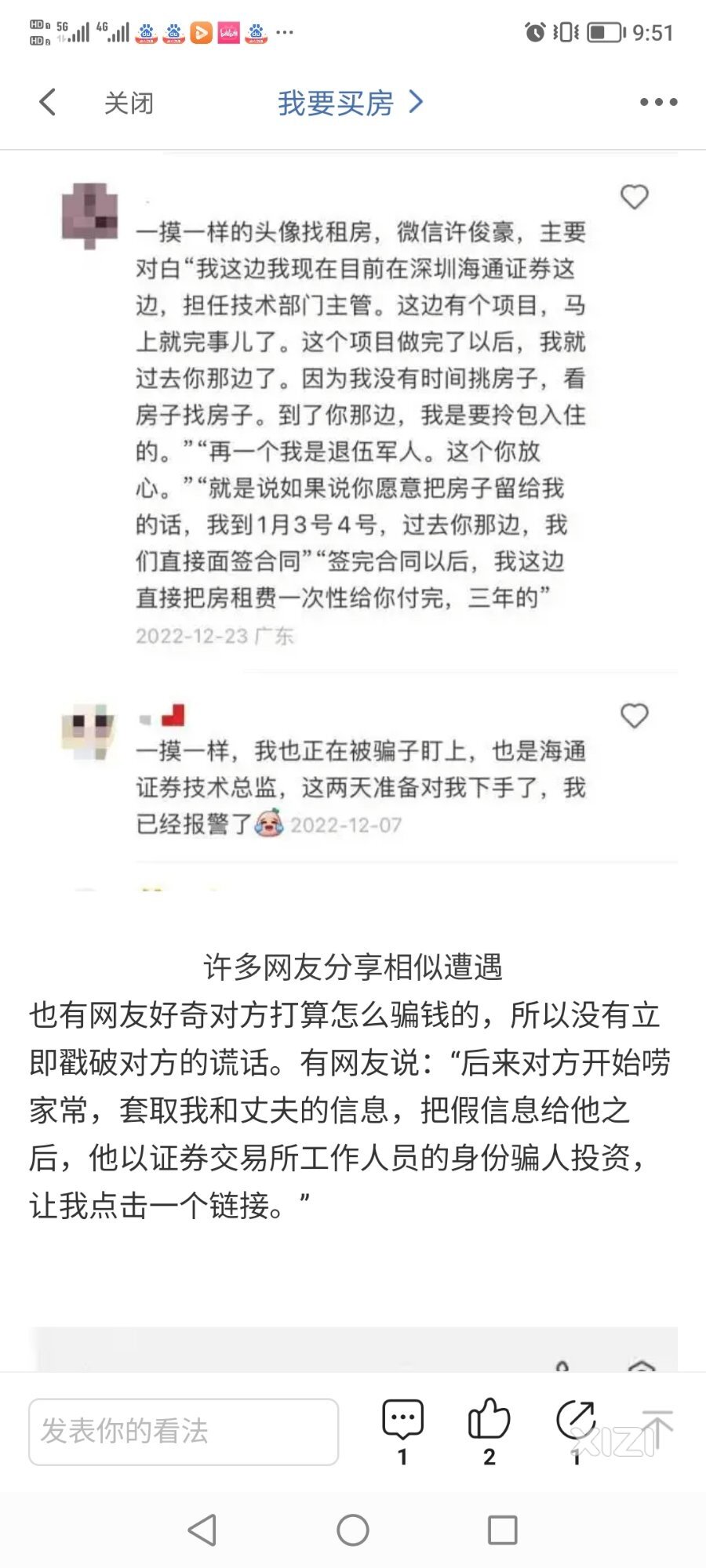Like the post with the thumbs-up icon
This screenshot has width=706, height=1568.
[489, 1421]
